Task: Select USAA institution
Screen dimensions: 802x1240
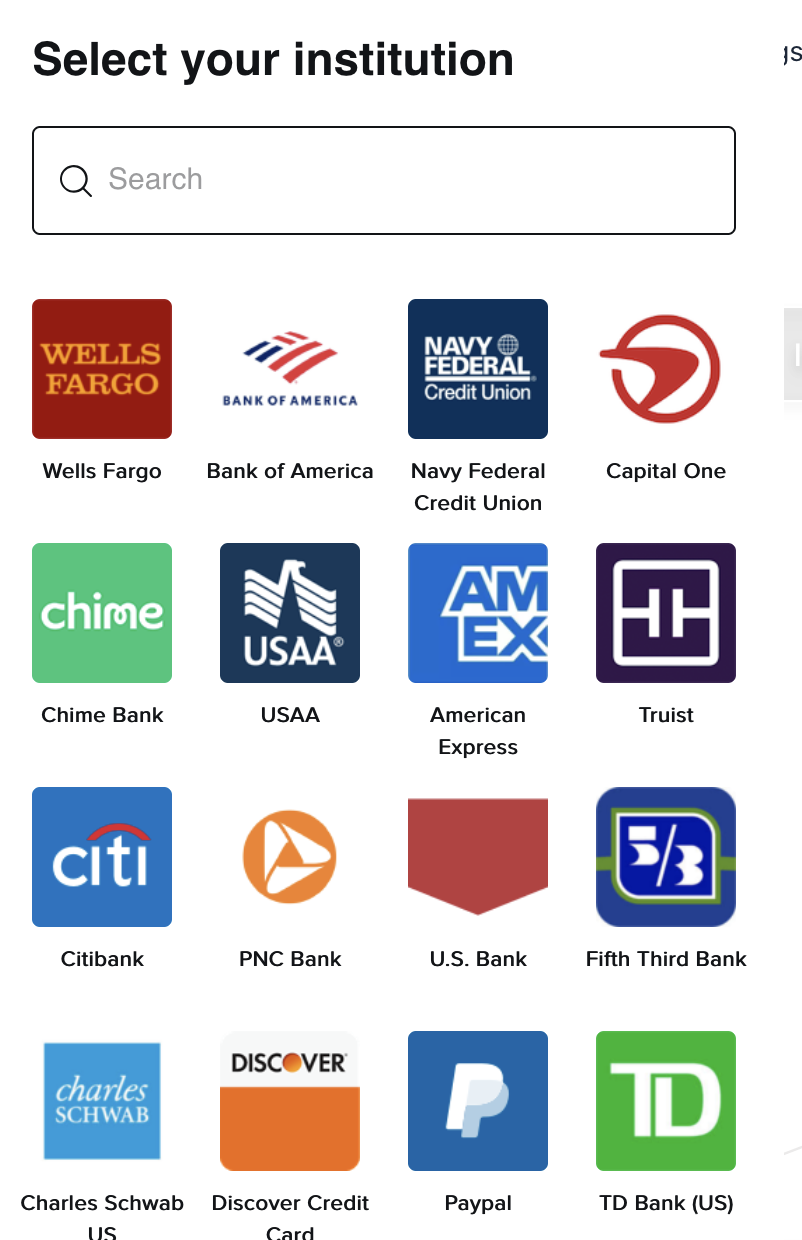Action: click(x=290, y=613)
